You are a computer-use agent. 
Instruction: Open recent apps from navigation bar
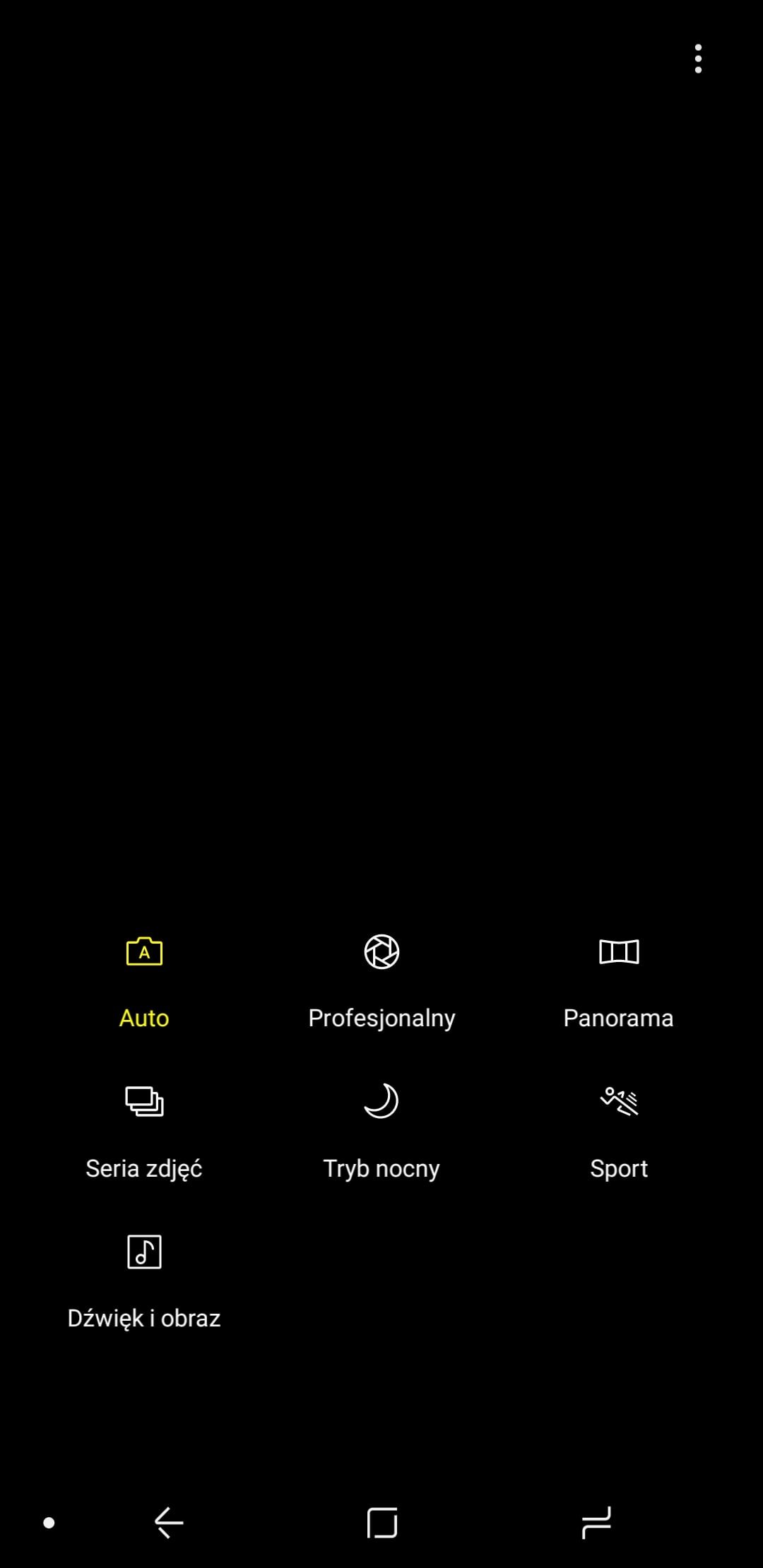596,1522
